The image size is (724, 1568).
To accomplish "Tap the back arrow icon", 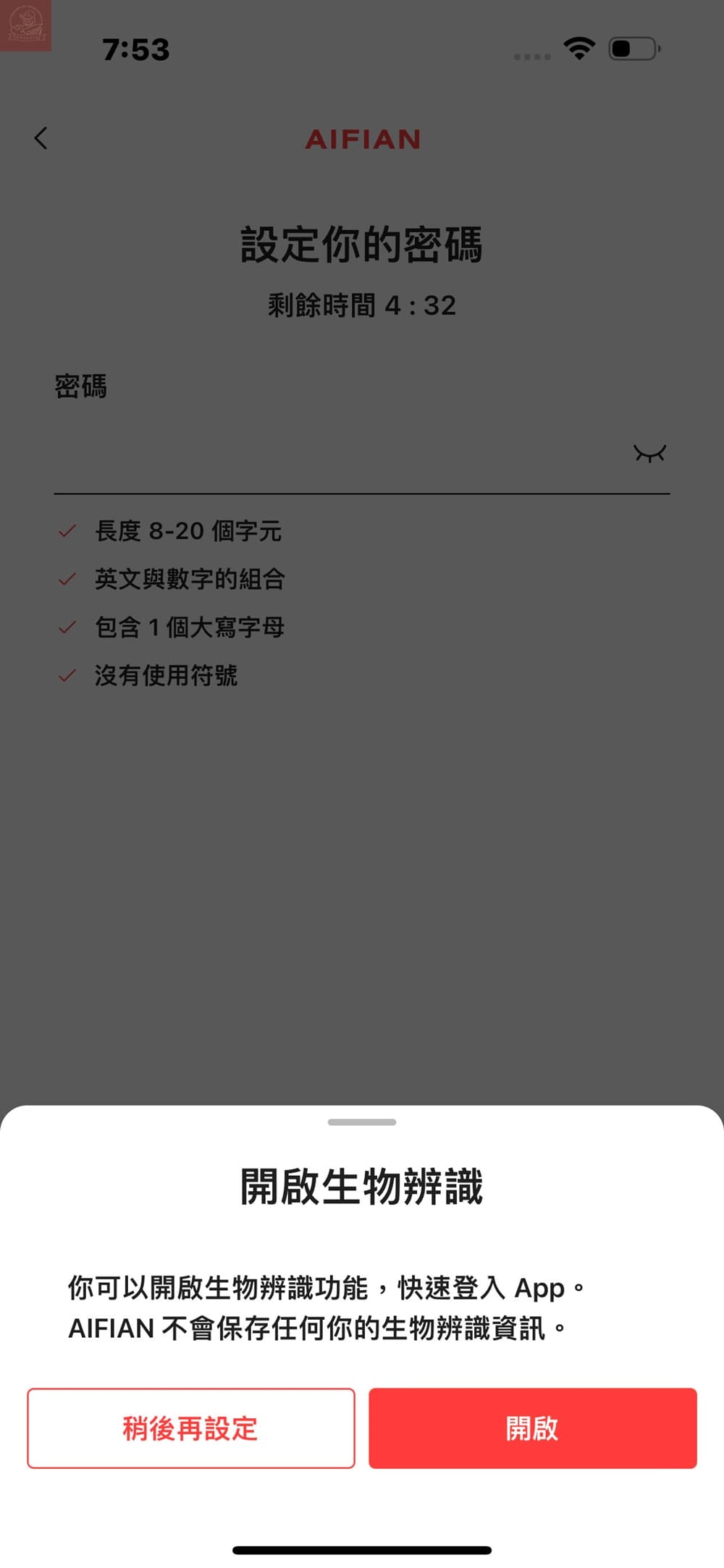I will (x=41, y=139).
